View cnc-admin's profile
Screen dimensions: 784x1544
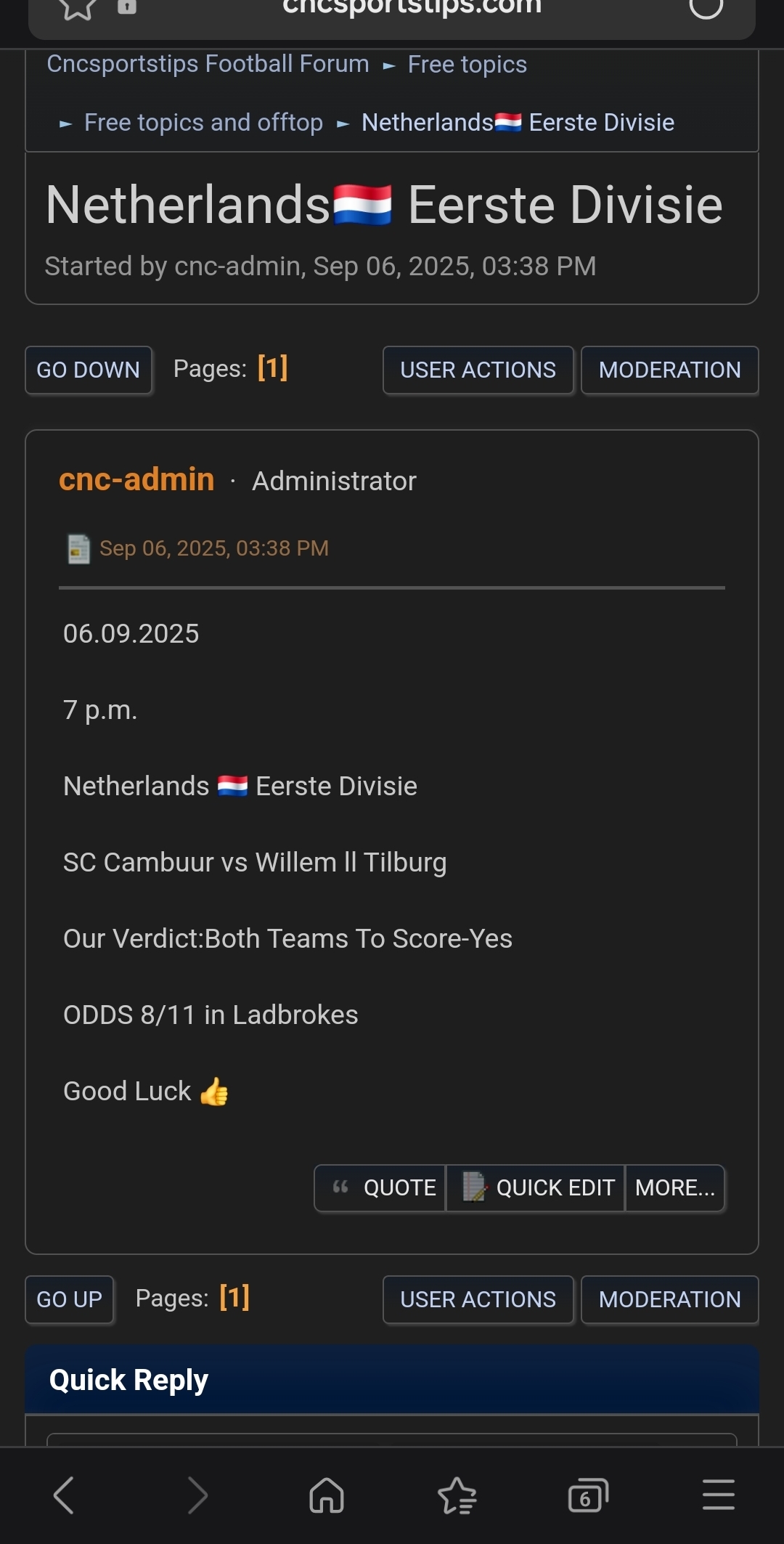coord(136,480)
